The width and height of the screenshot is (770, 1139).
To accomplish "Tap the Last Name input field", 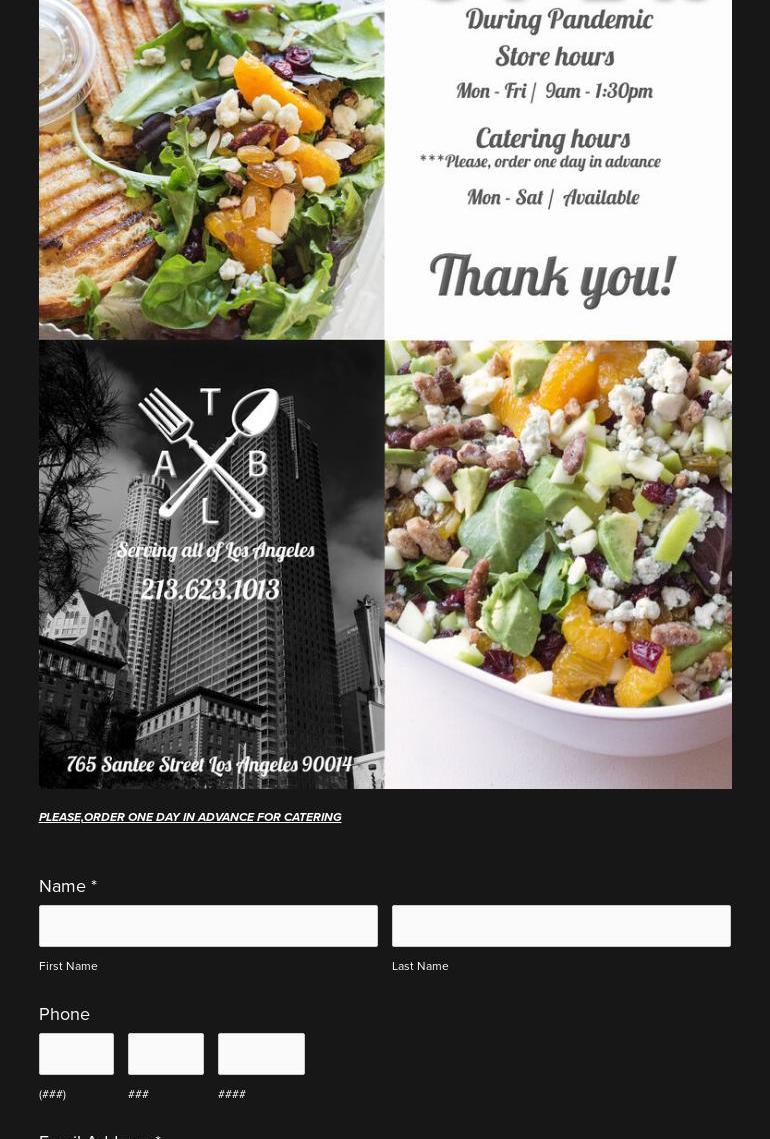I will [561, 926].
